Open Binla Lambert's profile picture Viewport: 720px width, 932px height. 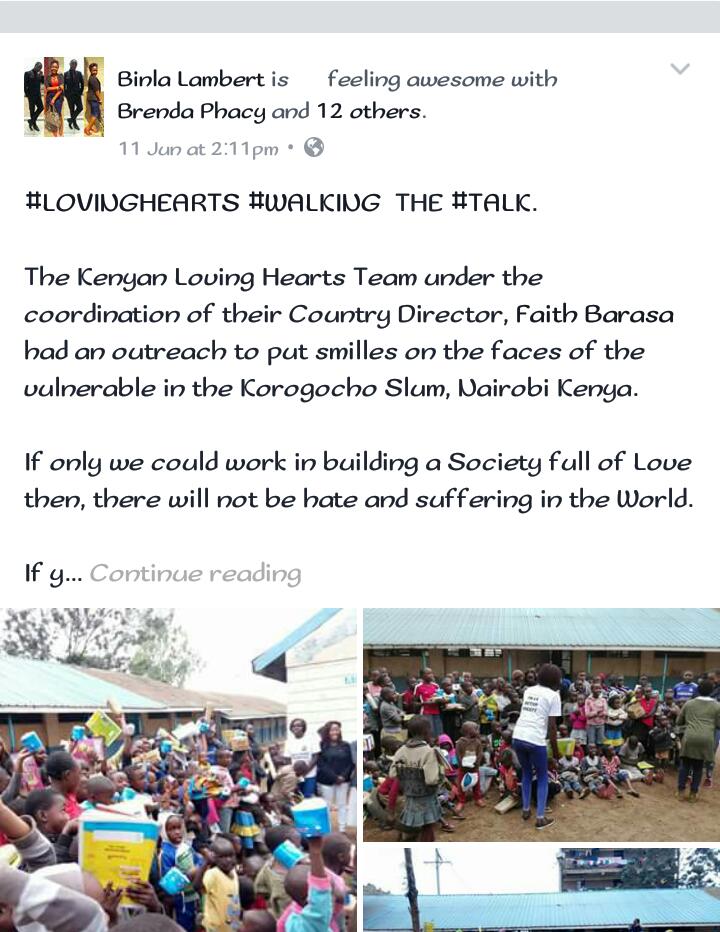[x=64, y=97]
